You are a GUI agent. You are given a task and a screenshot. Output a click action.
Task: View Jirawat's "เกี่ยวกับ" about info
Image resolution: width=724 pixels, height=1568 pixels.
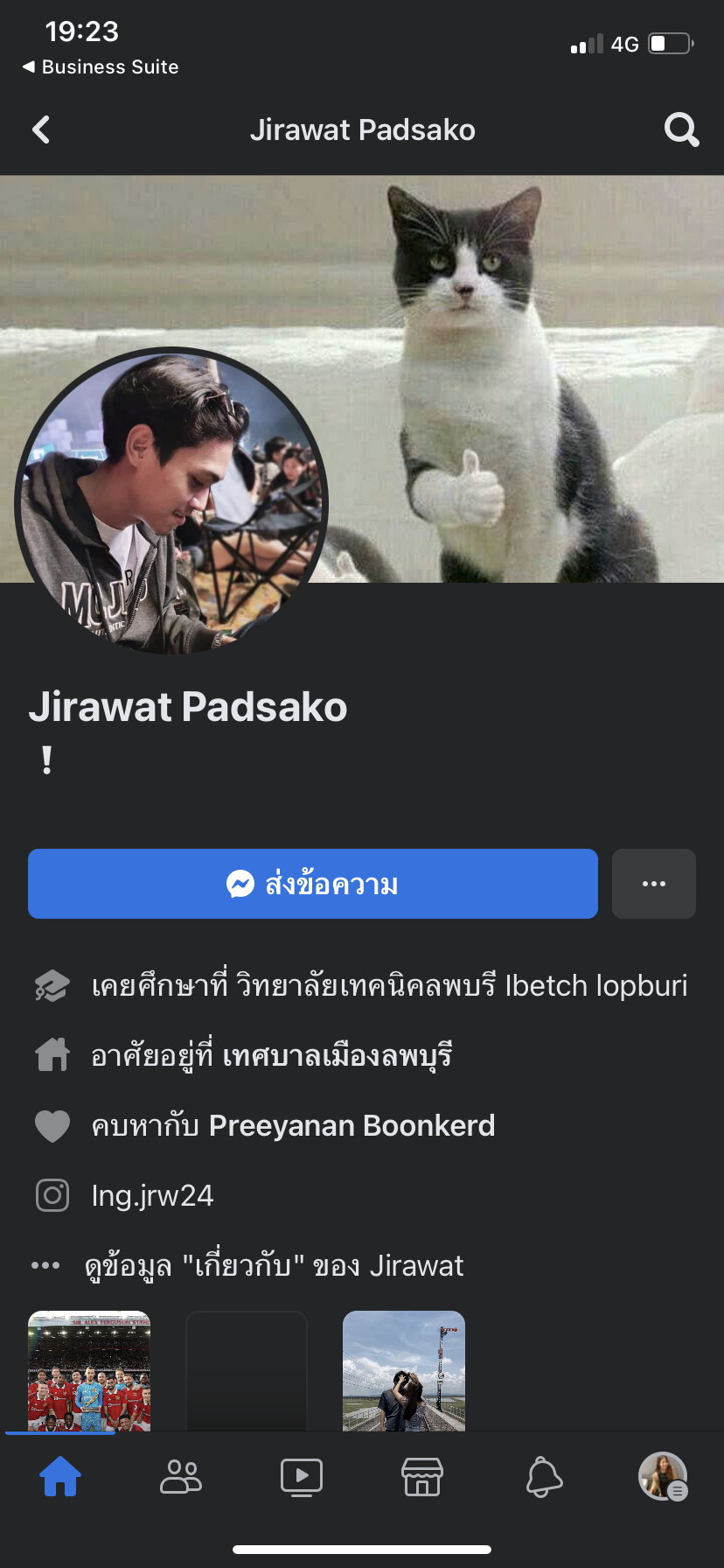click(273, 1265)
